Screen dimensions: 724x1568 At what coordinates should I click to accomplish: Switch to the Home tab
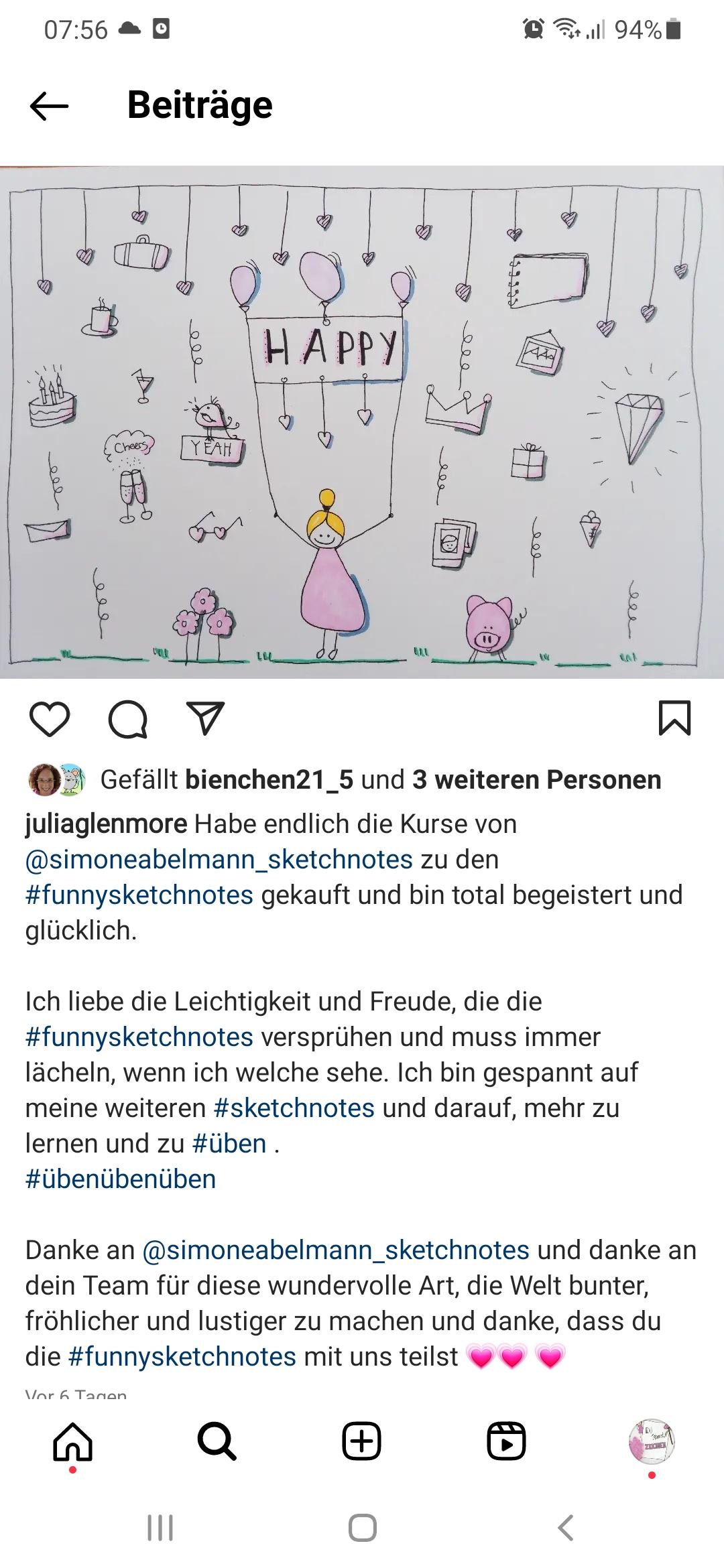coord(72,1441)
